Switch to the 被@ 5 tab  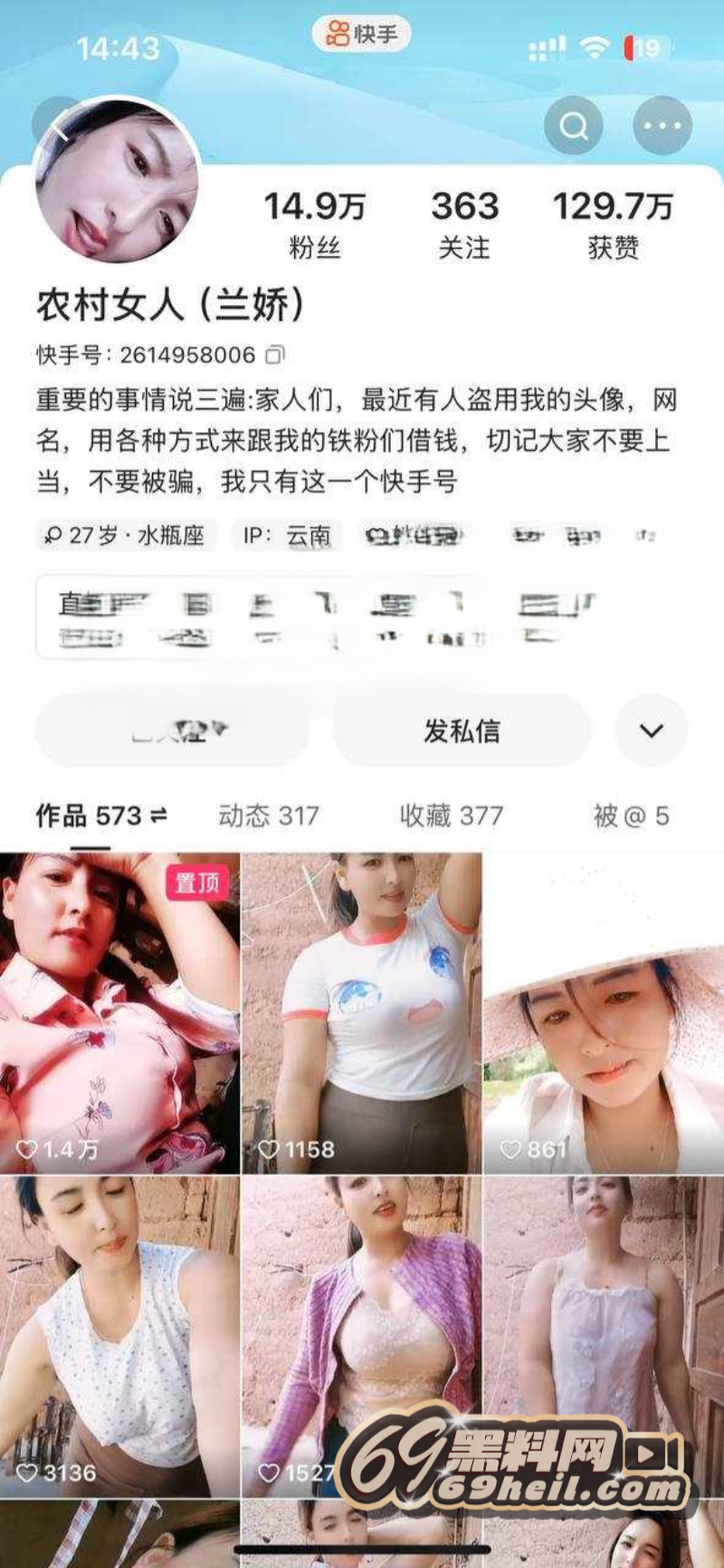[x=631, y=816]
